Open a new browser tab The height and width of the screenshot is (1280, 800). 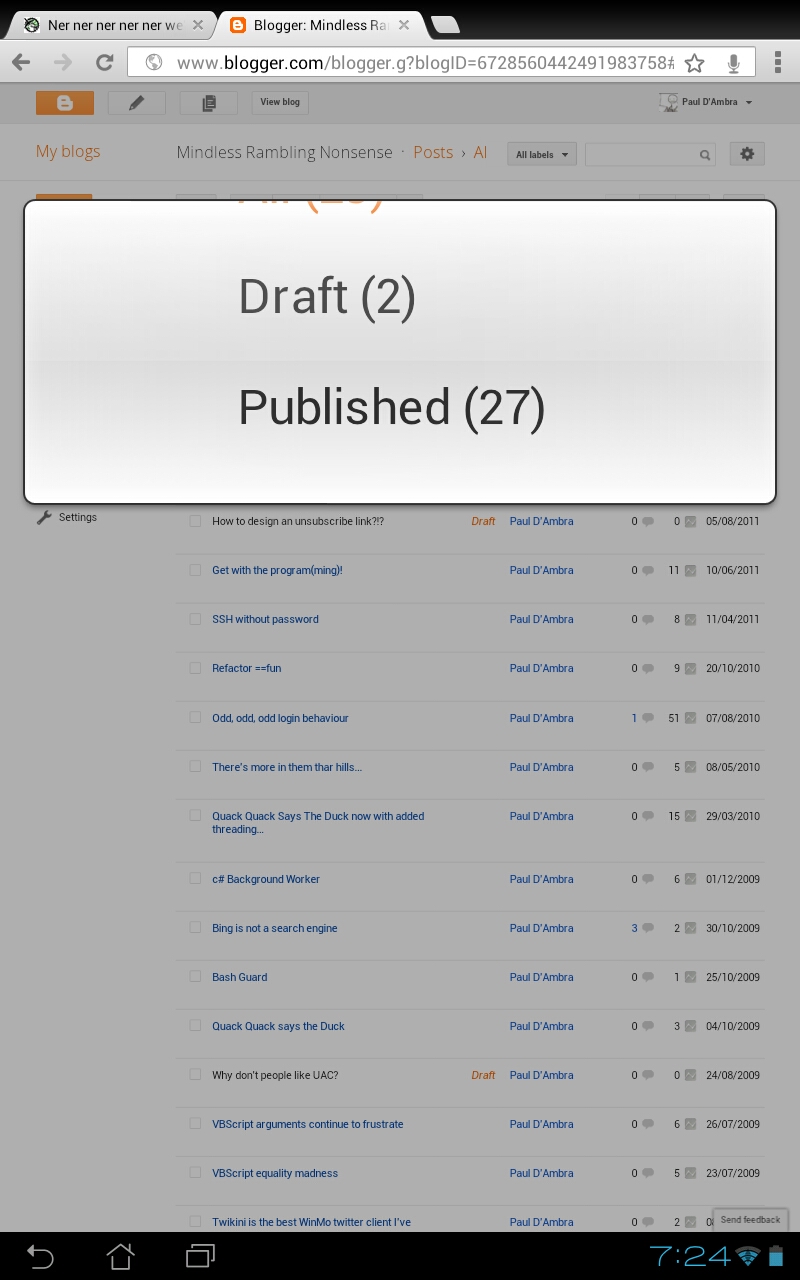445,25
